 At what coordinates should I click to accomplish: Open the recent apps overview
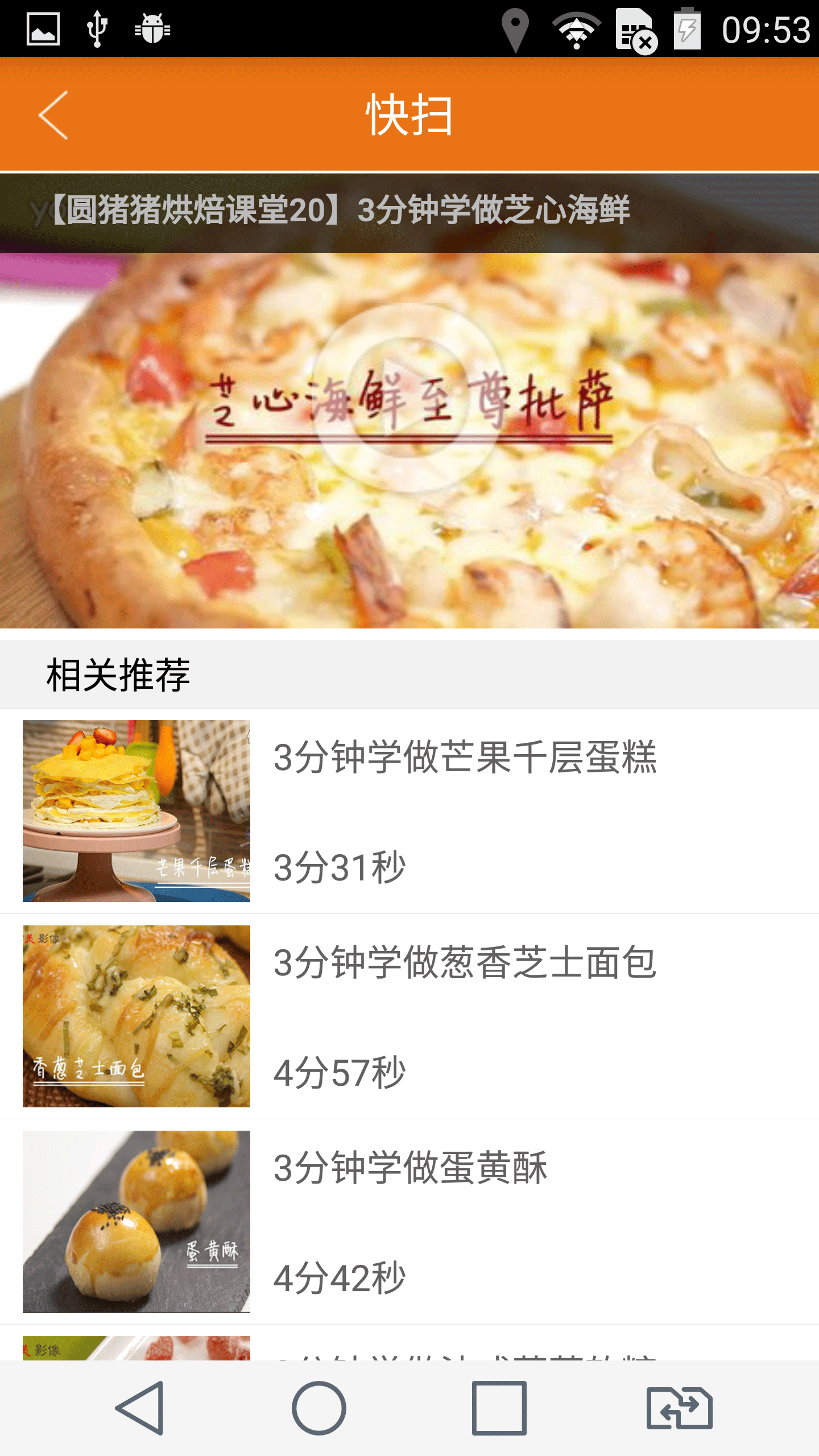499,1408
